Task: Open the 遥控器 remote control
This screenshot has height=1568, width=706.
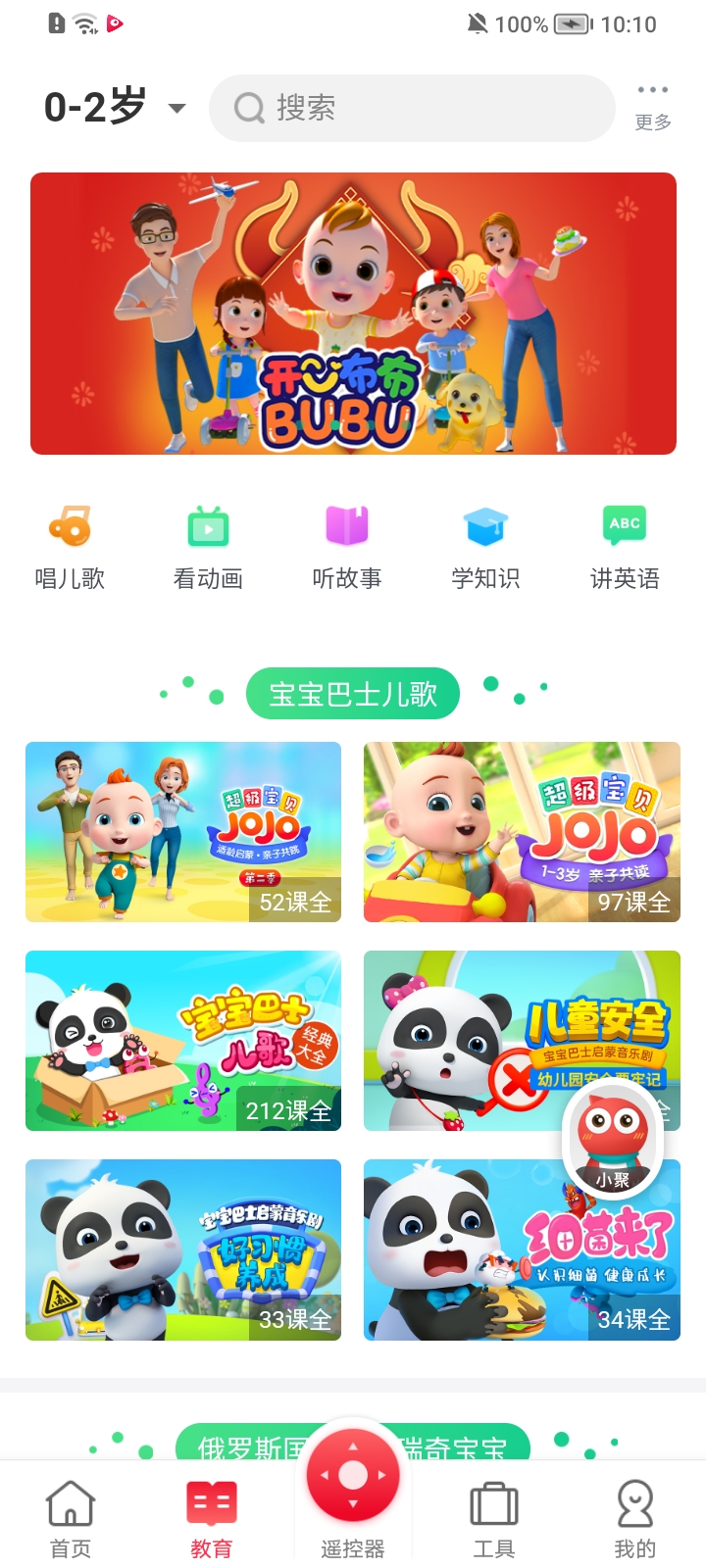Action: 353,1490
